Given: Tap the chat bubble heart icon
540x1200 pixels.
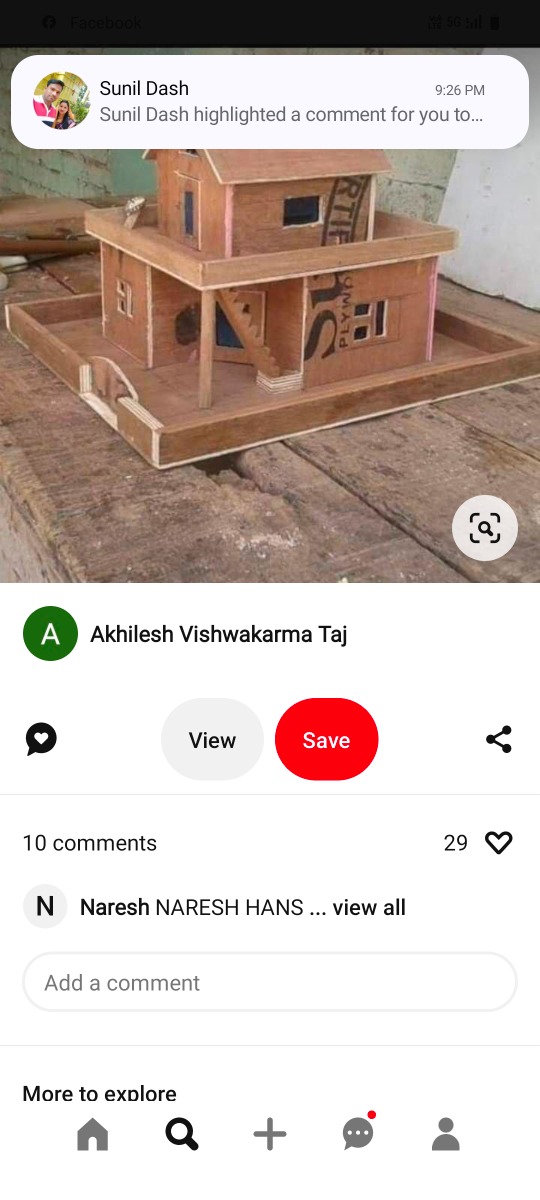Looking at the screenshot, I should (x=41, y=740).
